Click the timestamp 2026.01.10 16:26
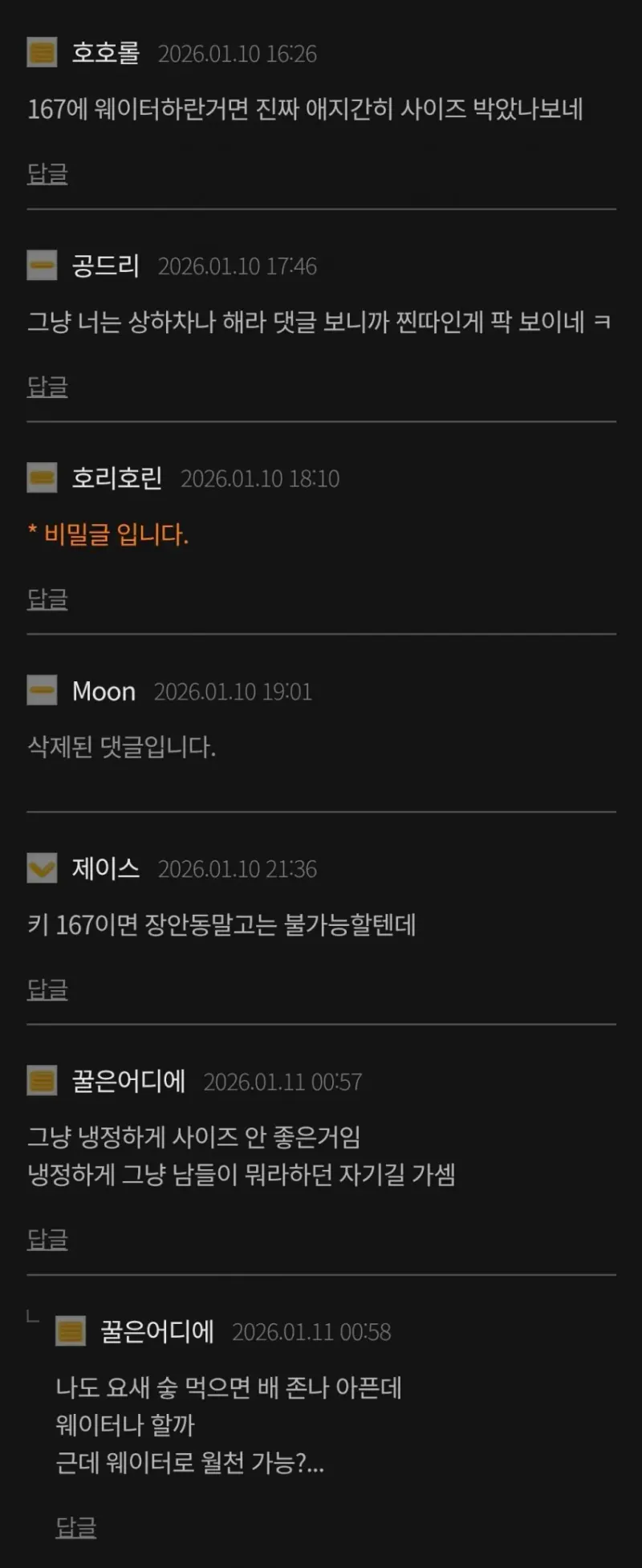The width and height of the screenshot is (642, 1568). pyautogui.click(x=239, y=55)
